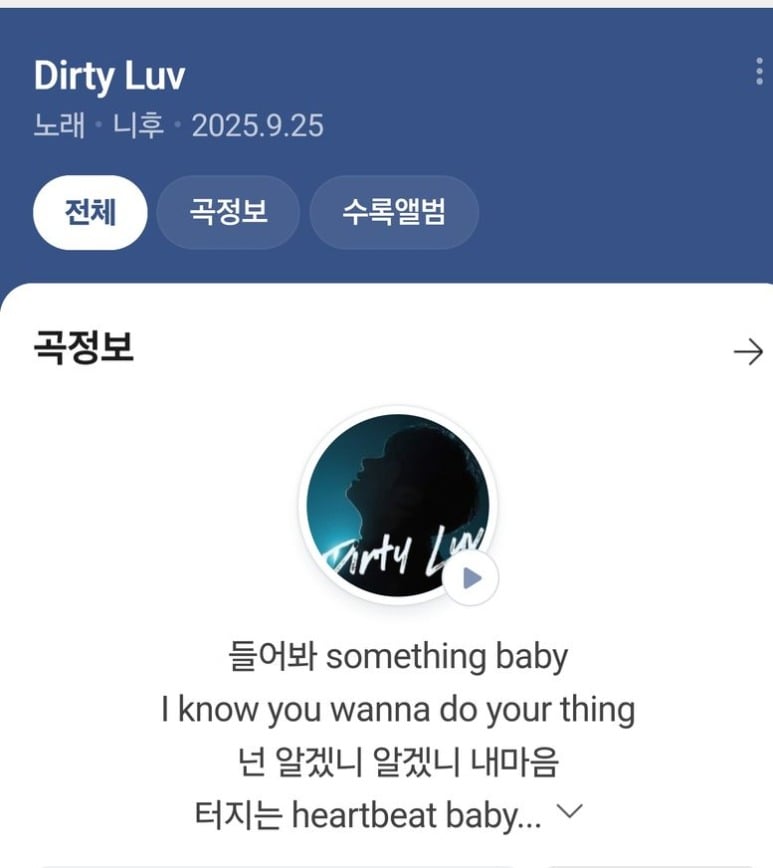Open the three-dot overflow menu

click(x=759, y=73)
